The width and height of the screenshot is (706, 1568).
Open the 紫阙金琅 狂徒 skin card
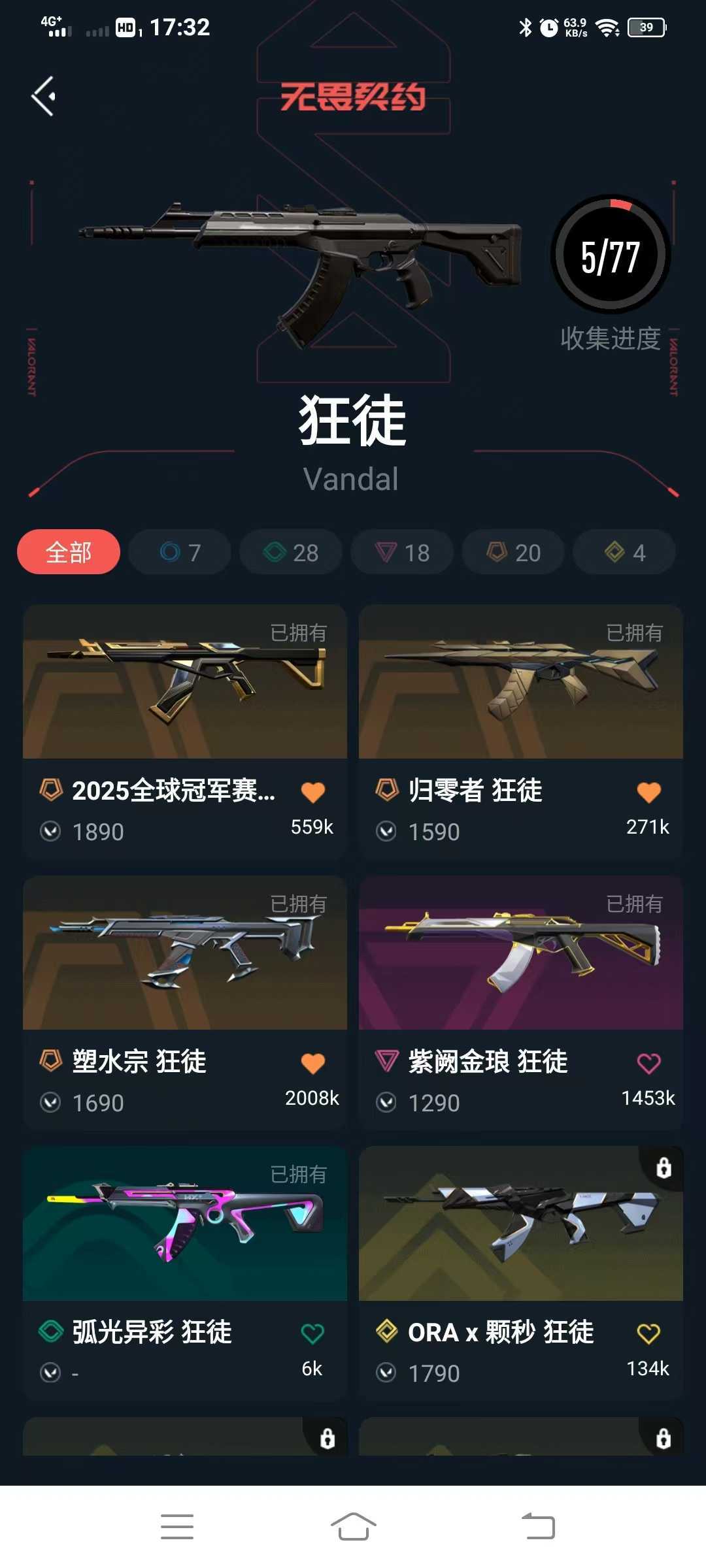tap(521, 954)
